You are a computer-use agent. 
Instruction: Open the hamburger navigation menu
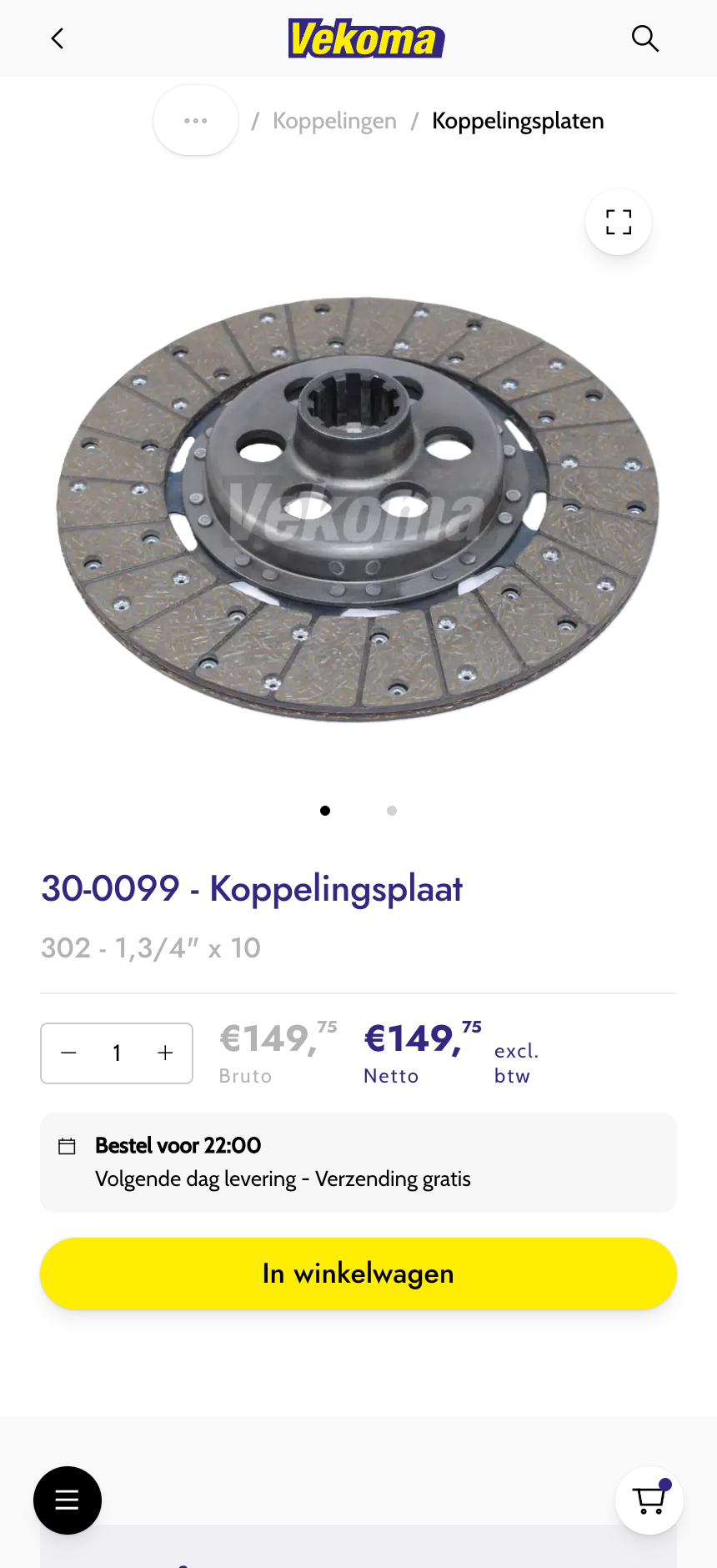pyautogui.click(x=67, y=1500)
